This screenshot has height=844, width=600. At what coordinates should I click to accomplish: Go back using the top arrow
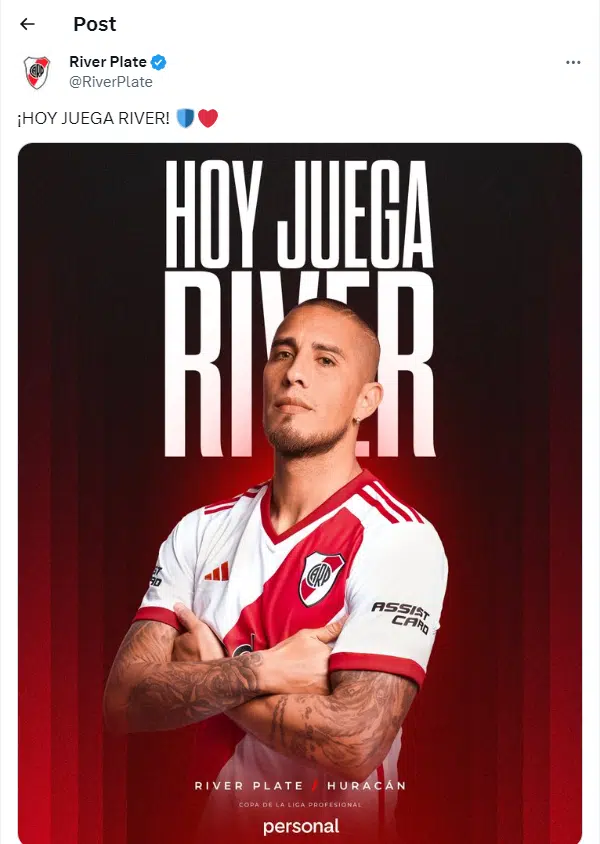[27, 24]
